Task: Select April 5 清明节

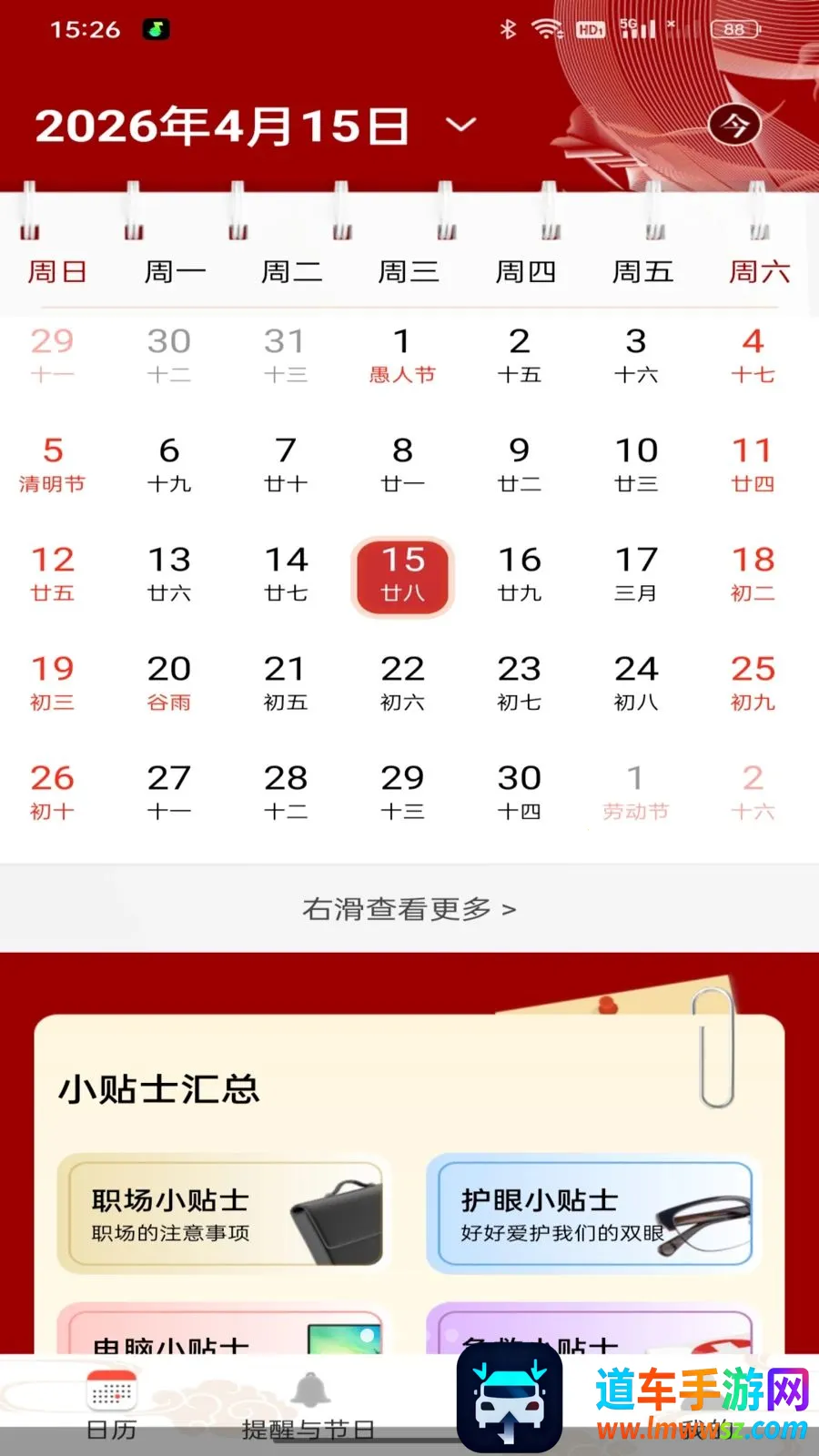Action: click(x=53, y=464)
